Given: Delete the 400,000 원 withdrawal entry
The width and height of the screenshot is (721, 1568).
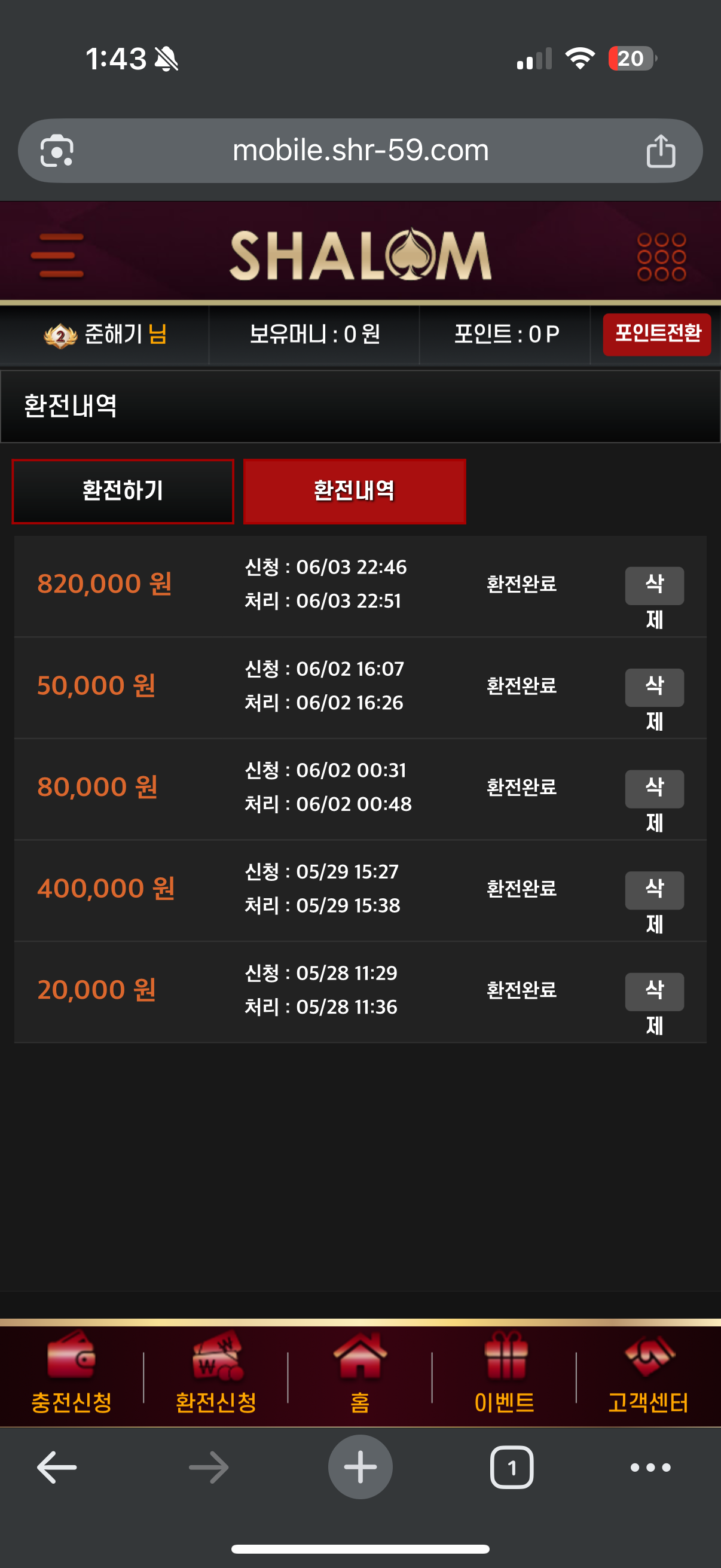Looking at the screenshot, I should tap(654, 890).
